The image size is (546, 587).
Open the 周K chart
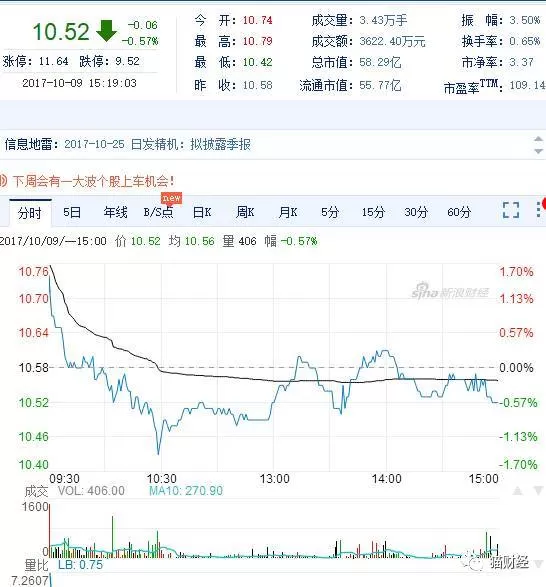coord(245,213)
